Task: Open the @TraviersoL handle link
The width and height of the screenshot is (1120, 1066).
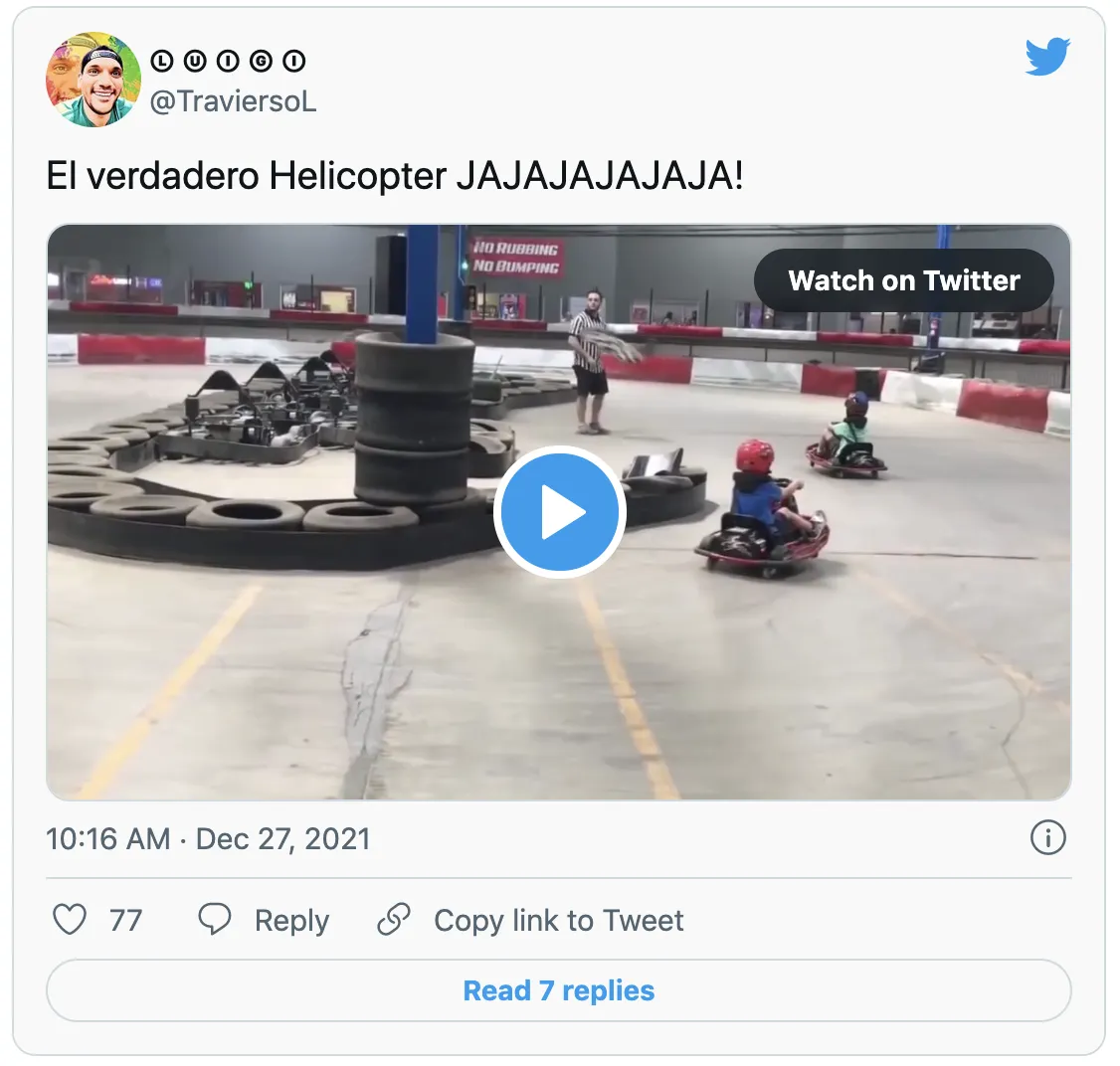Action: (233, 100)
